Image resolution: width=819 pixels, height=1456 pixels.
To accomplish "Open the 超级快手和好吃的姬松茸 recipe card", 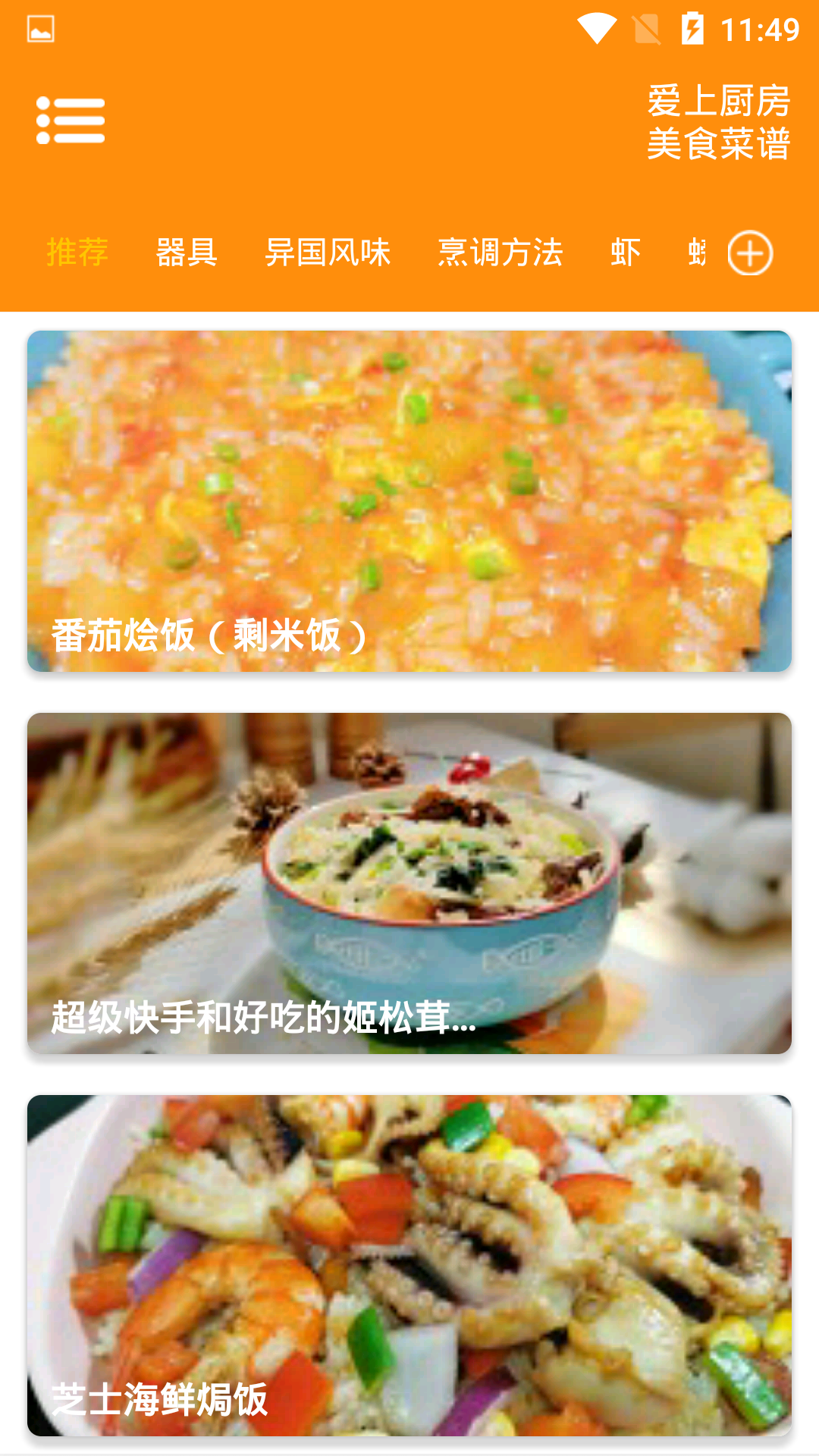I will tap(409, 883).
